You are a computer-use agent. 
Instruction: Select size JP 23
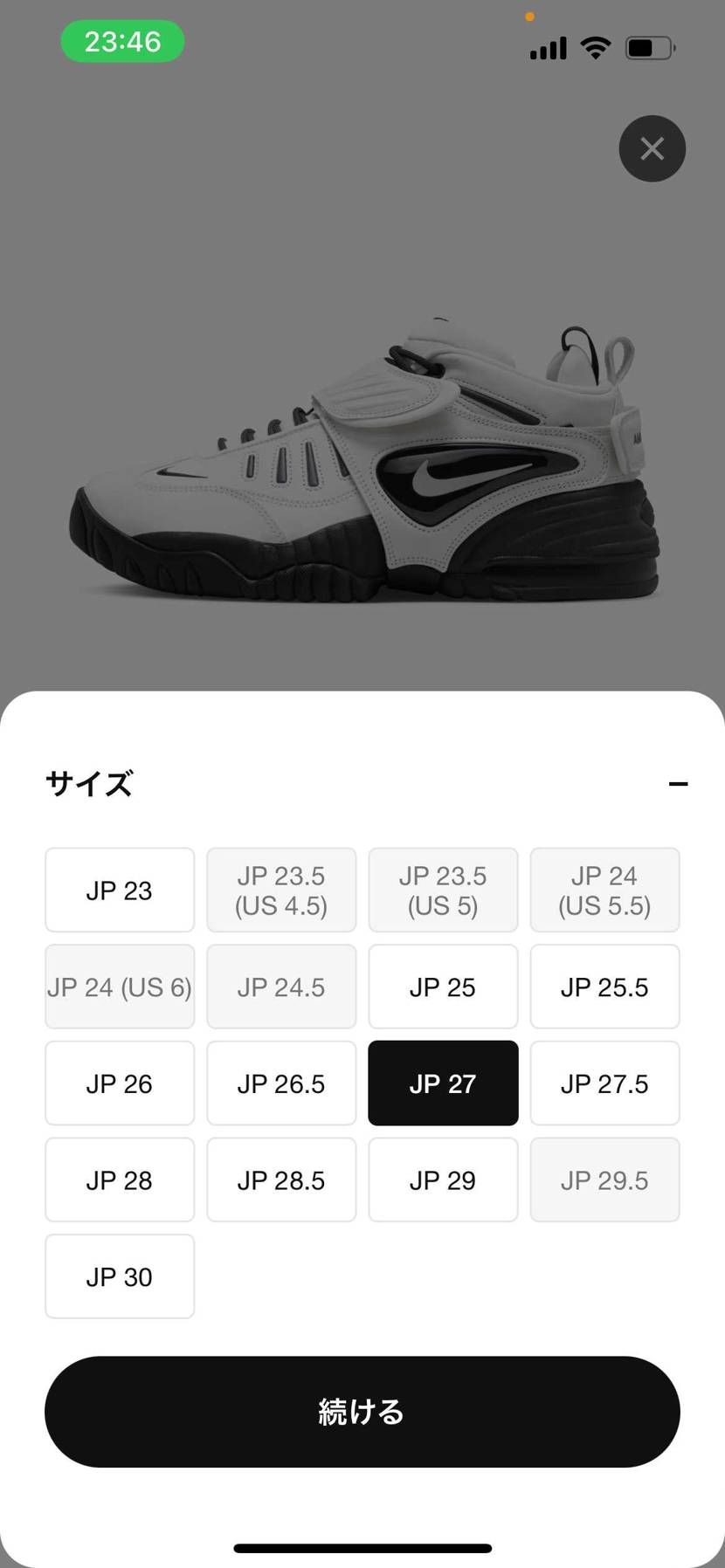point(119,890)
